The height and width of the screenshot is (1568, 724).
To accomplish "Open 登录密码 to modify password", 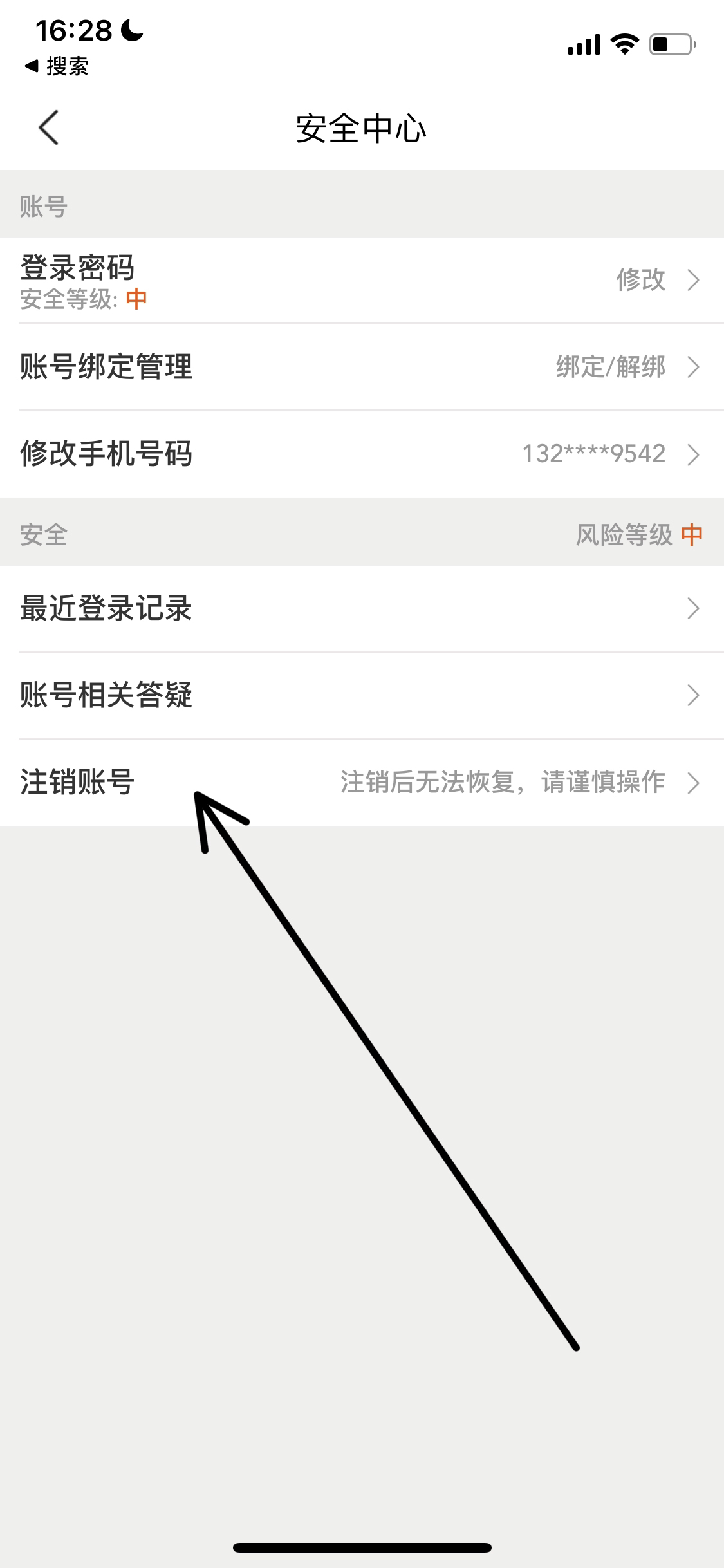I will pyautogui.click(x=360, y=280).
